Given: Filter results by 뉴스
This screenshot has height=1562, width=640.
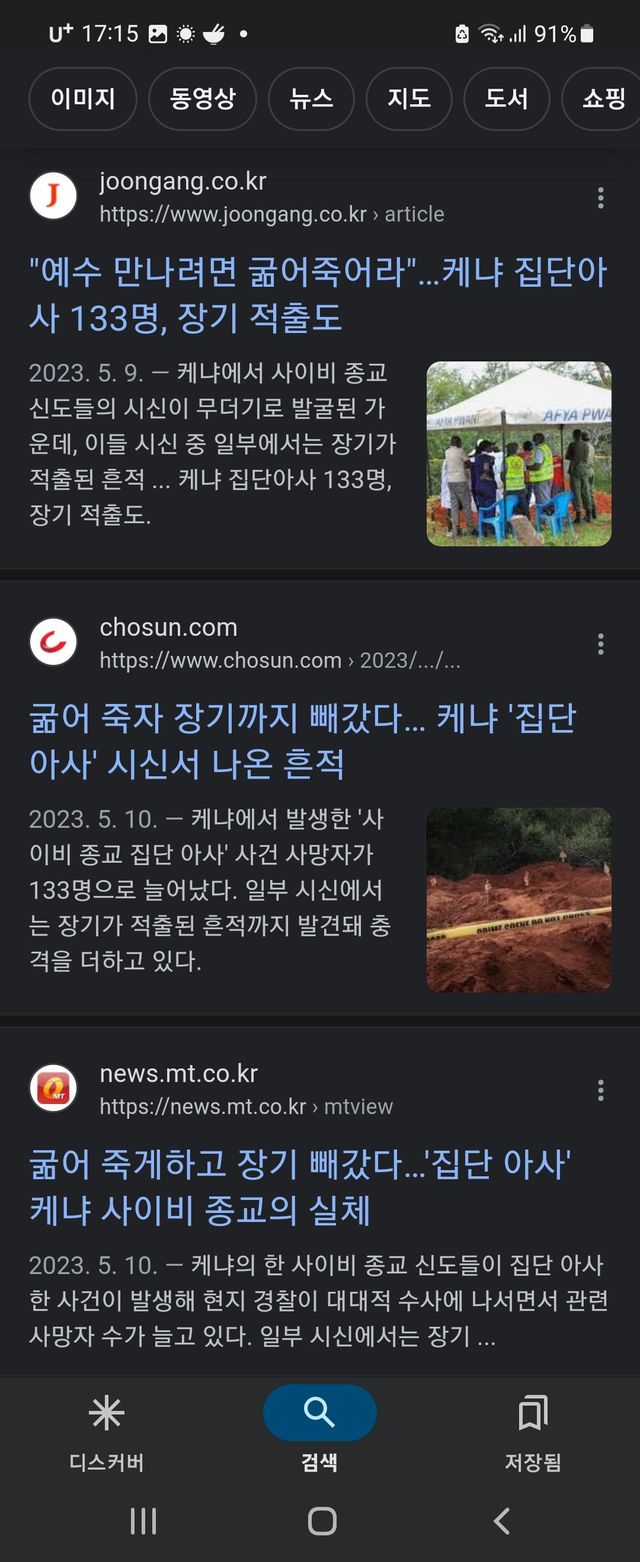Looking at the screenshot, I should pyautogui.click(x=311, y=98).
